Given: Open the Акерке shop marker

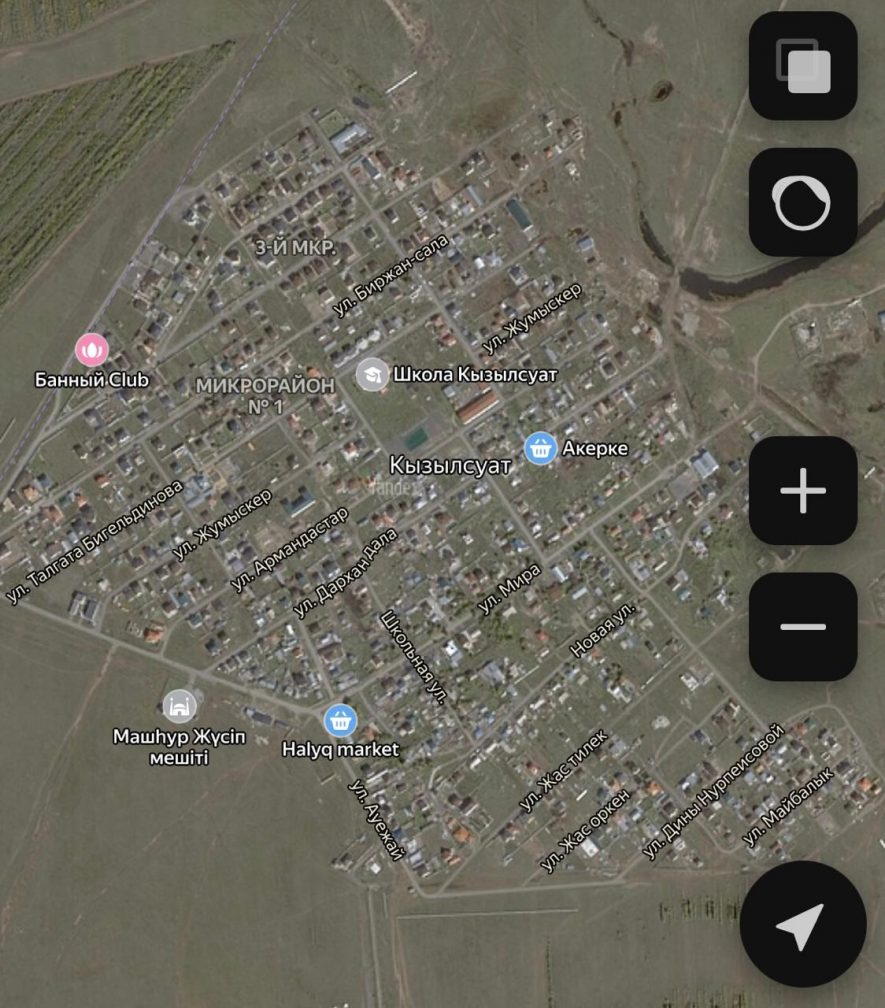Looking at the screenshot, I should (541, 448).
